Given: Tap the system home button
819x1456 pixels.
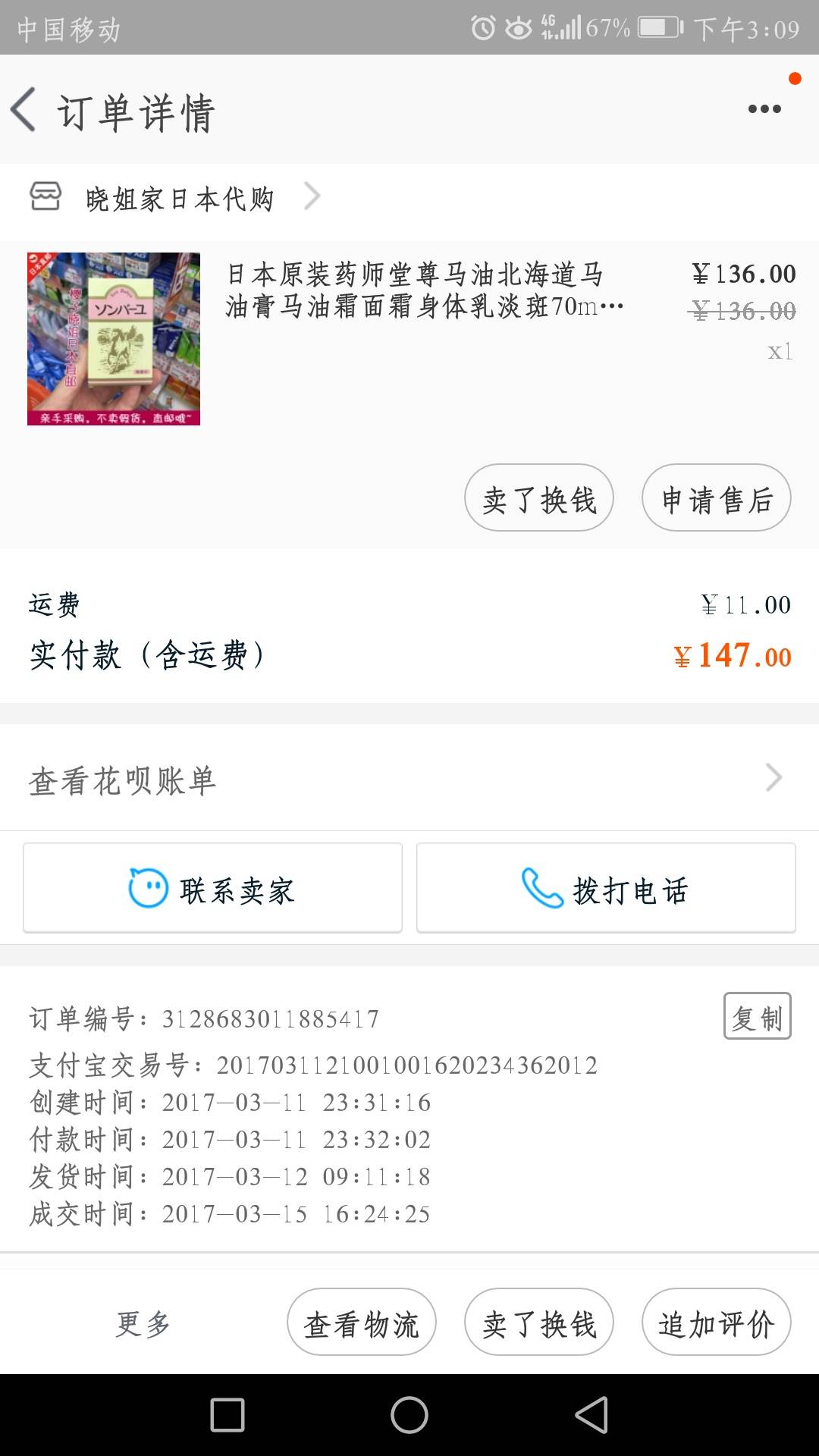Looking at the screenshot, I should click(409, 1415).
